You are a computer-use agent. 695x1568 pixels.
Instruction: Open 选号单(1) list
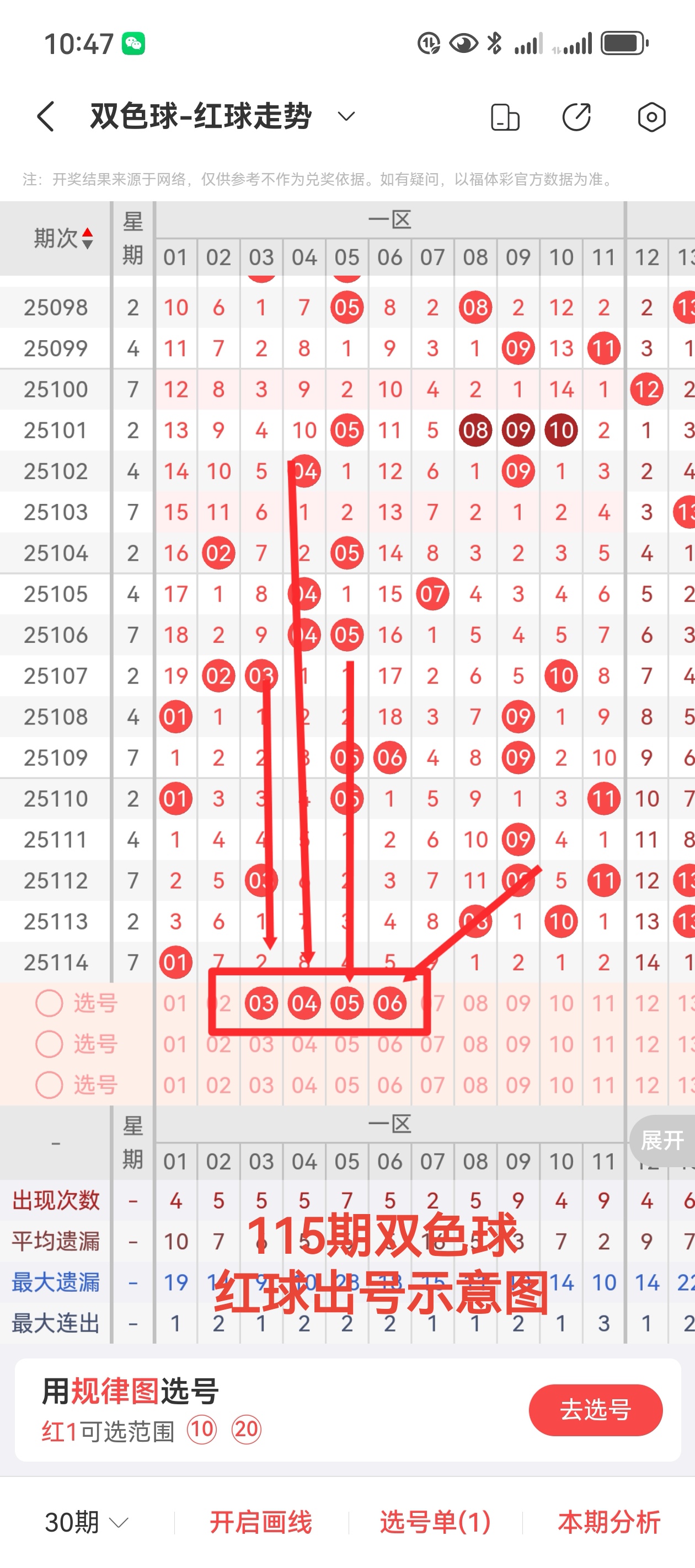click(x=435, y=1522)
